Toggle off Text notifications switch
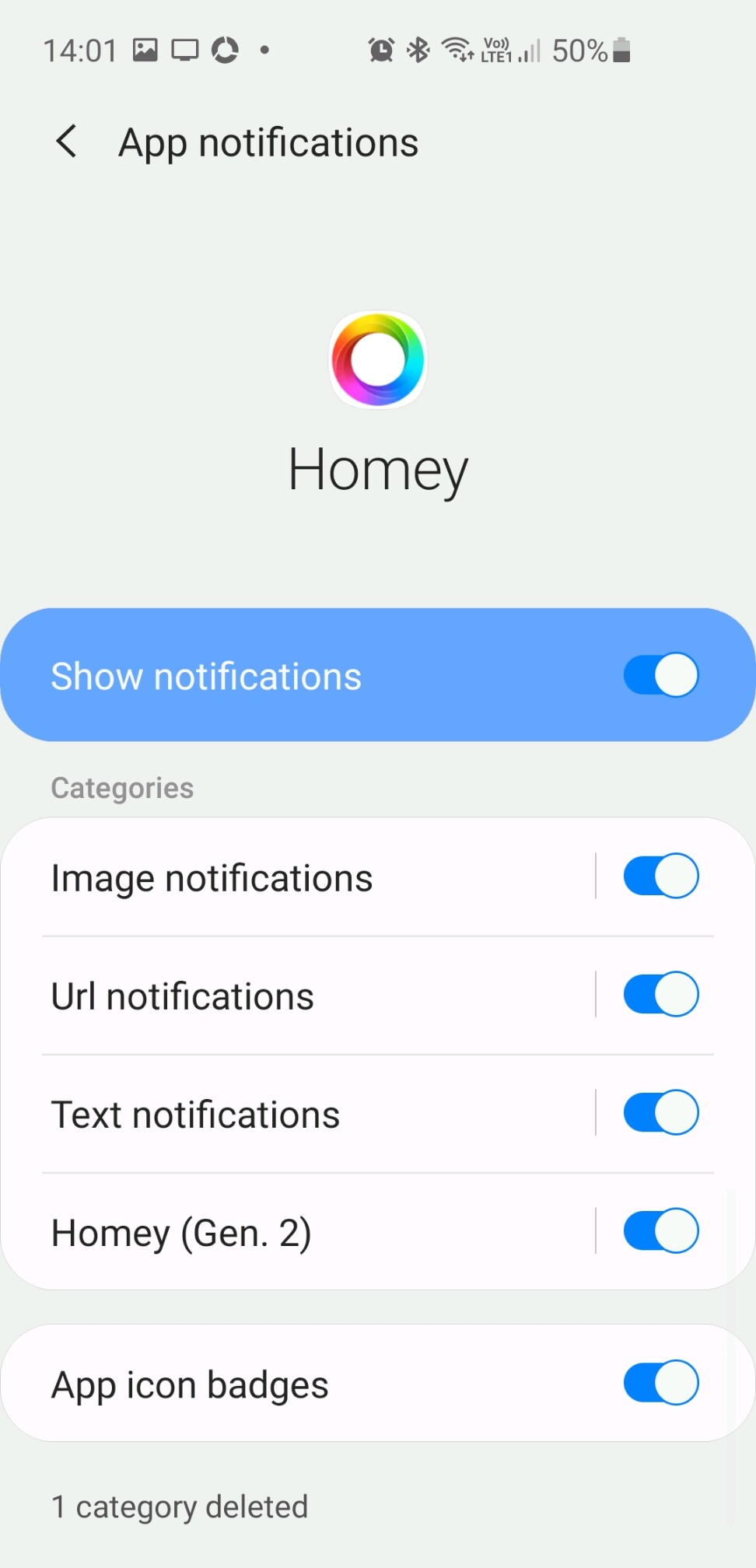 click(x=660, y=1112)
